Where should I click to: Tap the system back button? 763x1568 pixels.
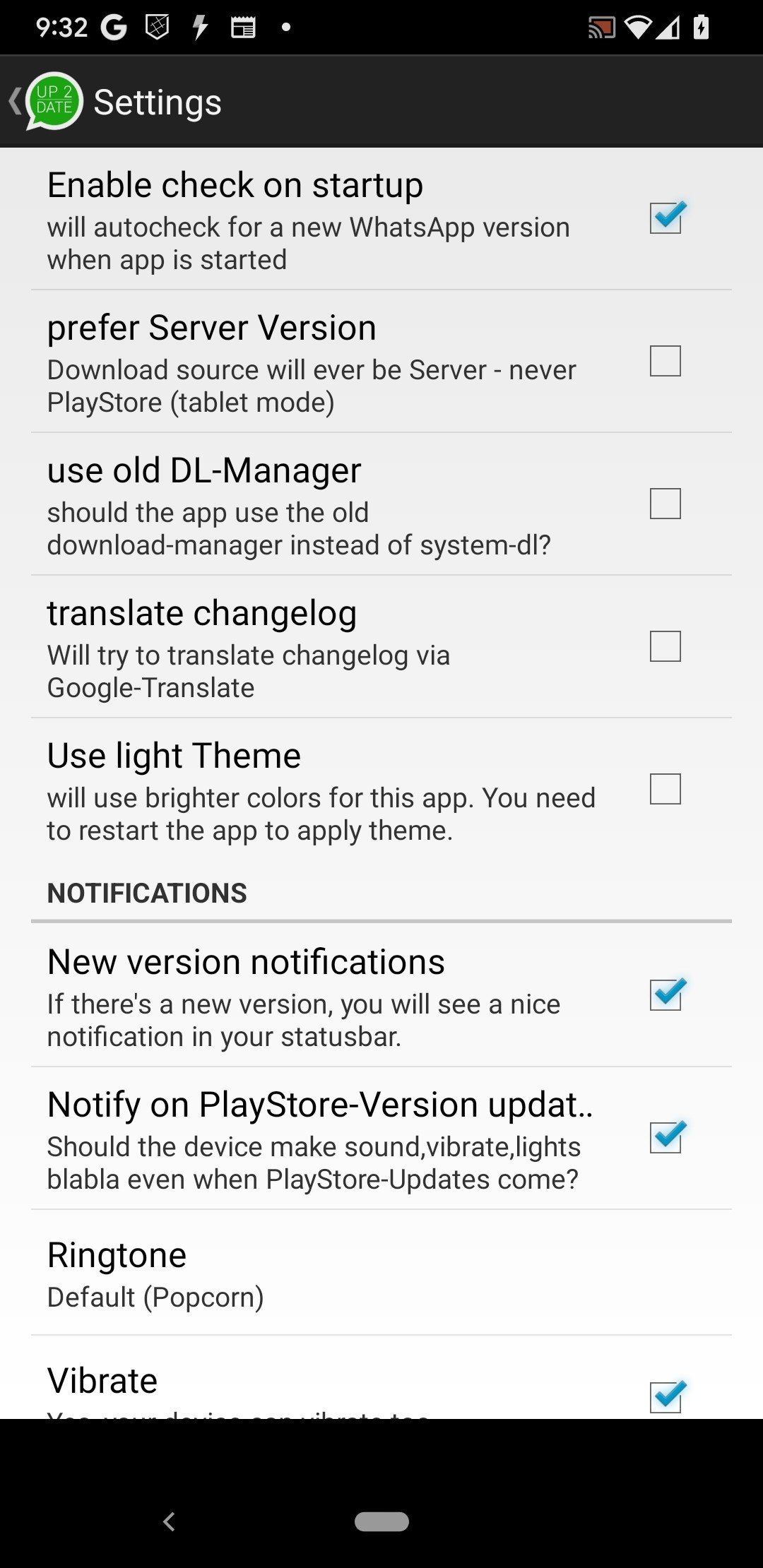[169, 1521]
